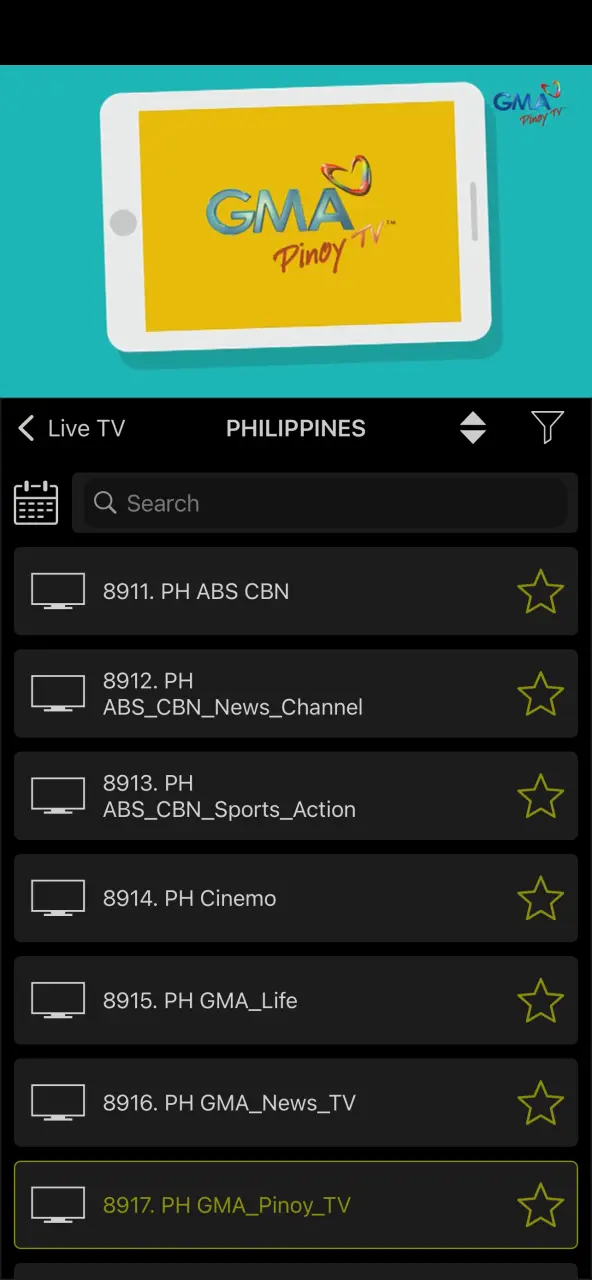Viewport: 592px width, 1280px height.
Task: Favorite the GMA_Pinoy_TV channel
Action: 541,1205
